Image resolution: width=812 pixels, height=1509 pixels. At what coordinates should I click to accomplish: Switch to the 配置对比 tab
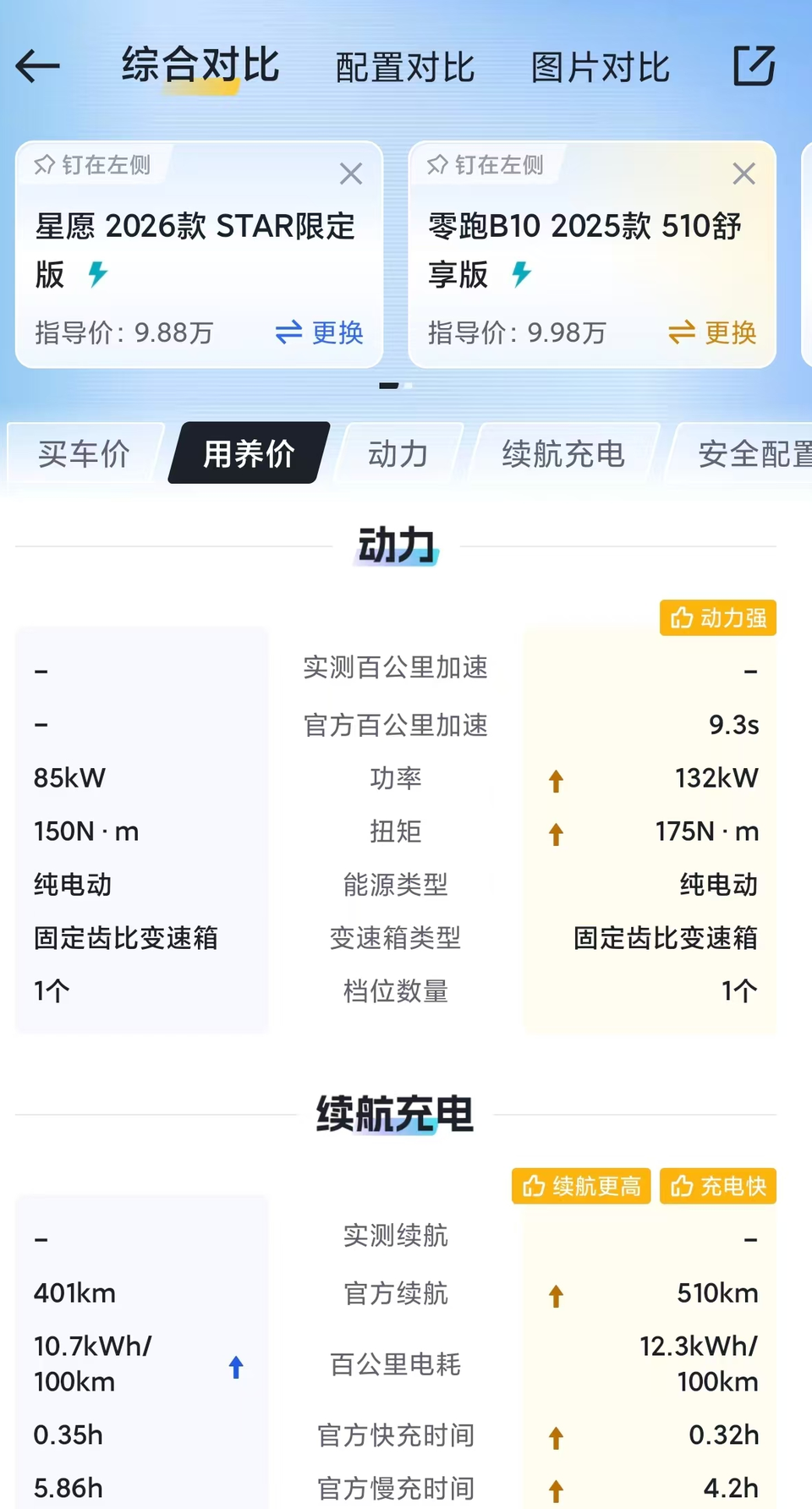[x=405, y=68]
